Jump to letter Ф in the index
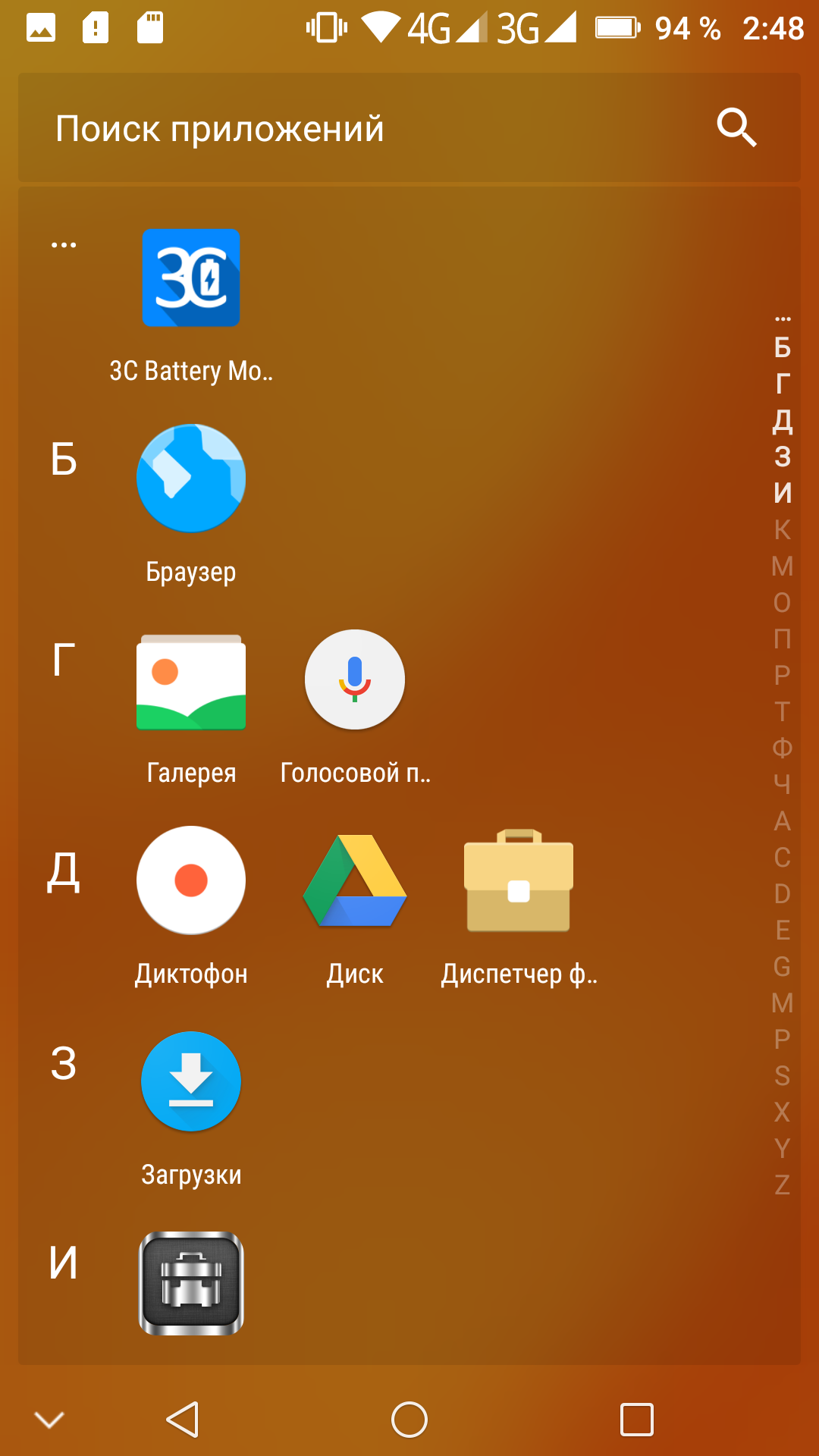 (x=783, y=748)
